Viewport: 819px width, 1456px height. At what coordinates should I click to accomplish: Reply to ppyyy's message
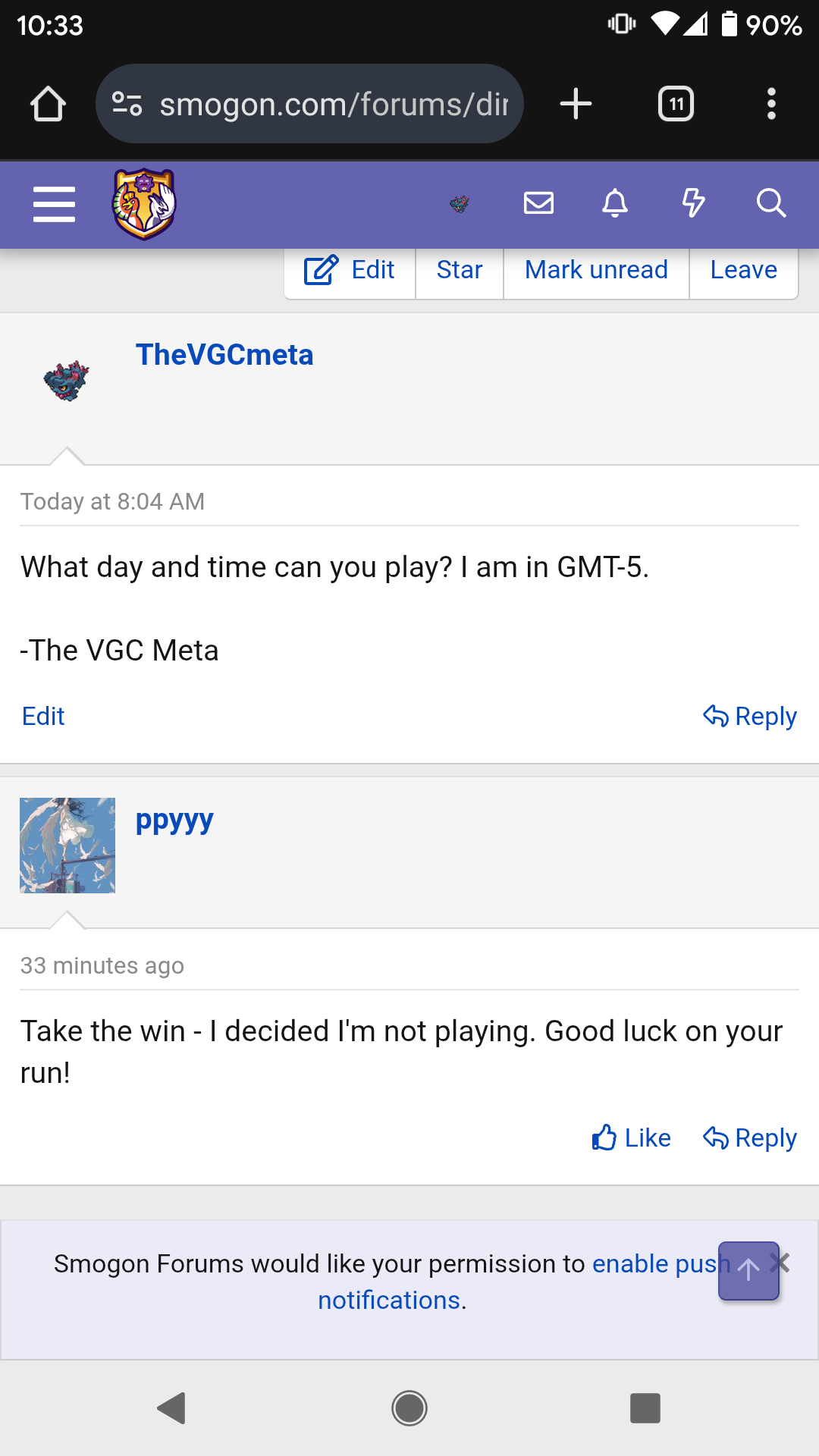[749, 1137]
